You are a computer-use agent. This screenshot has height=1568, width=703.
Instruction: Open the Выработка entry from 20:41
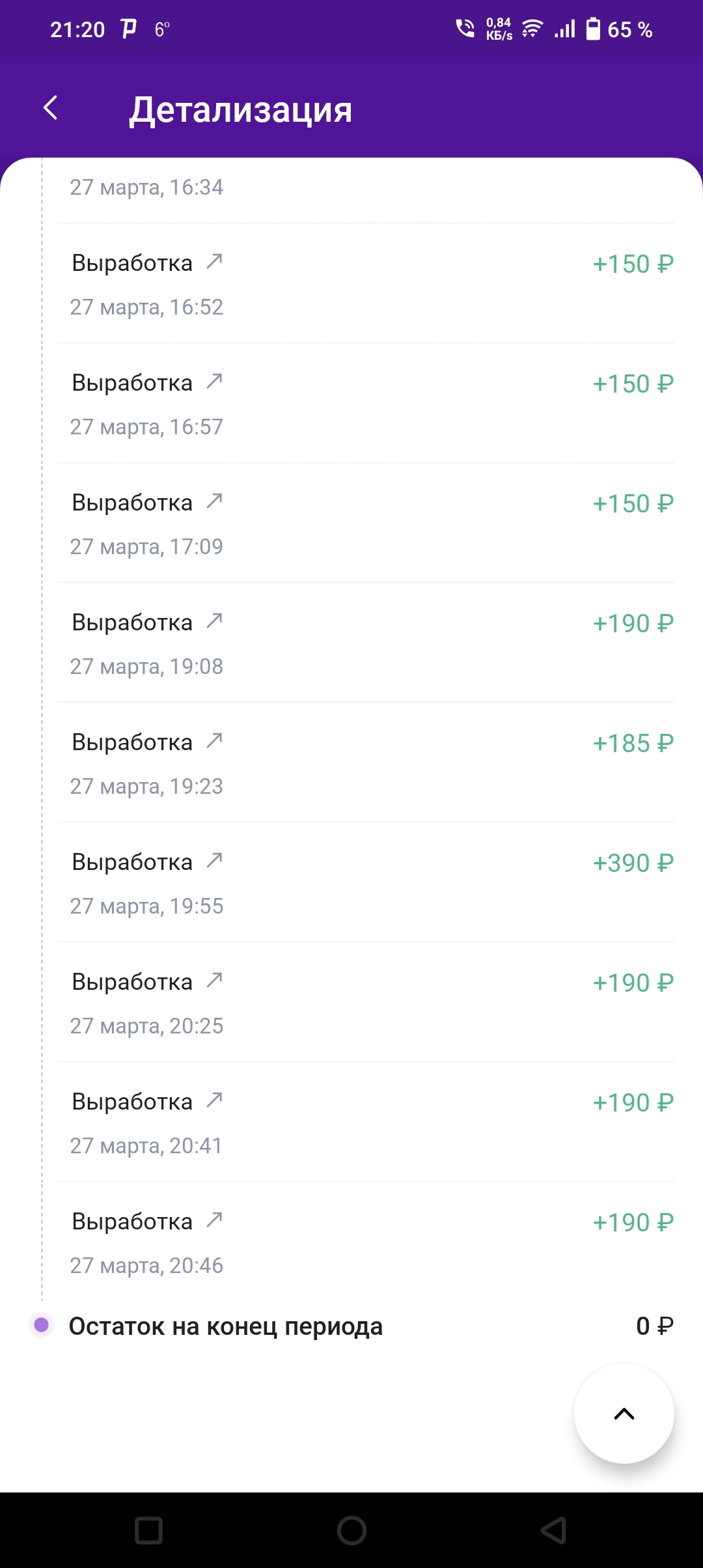366,1123
